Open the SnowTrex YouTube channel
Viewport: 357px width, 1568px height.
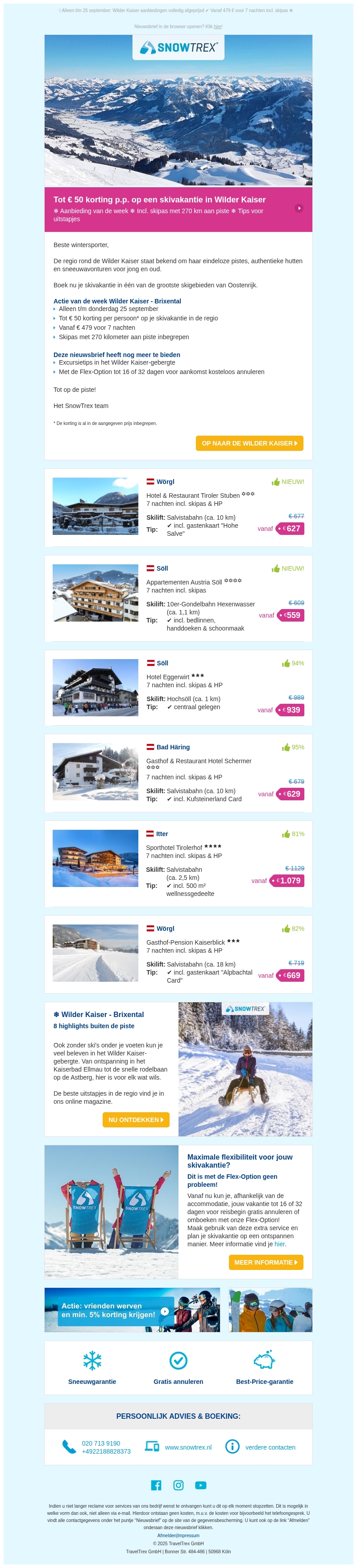[201, 1485]
